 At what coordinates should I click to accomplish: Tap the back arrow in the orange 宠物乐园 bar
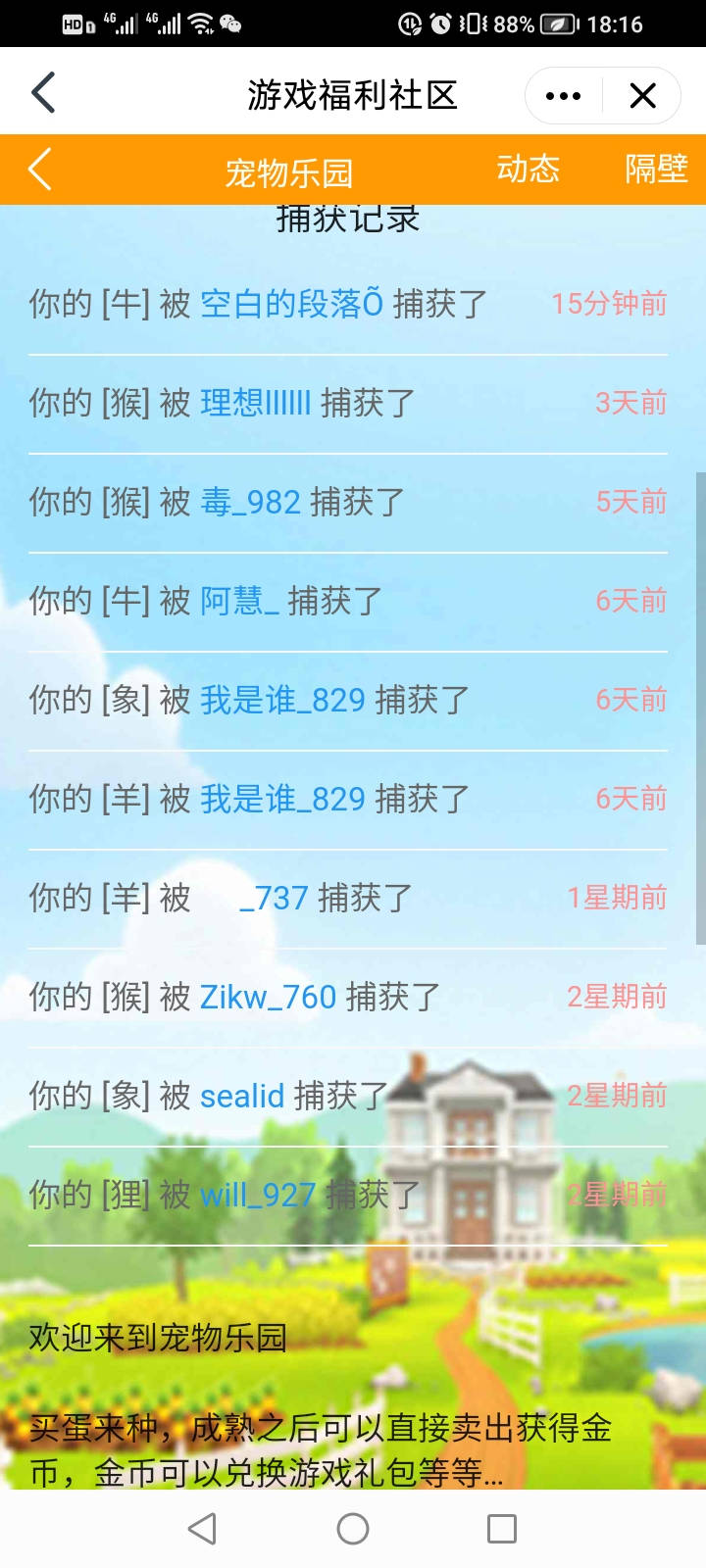[39, 170]
